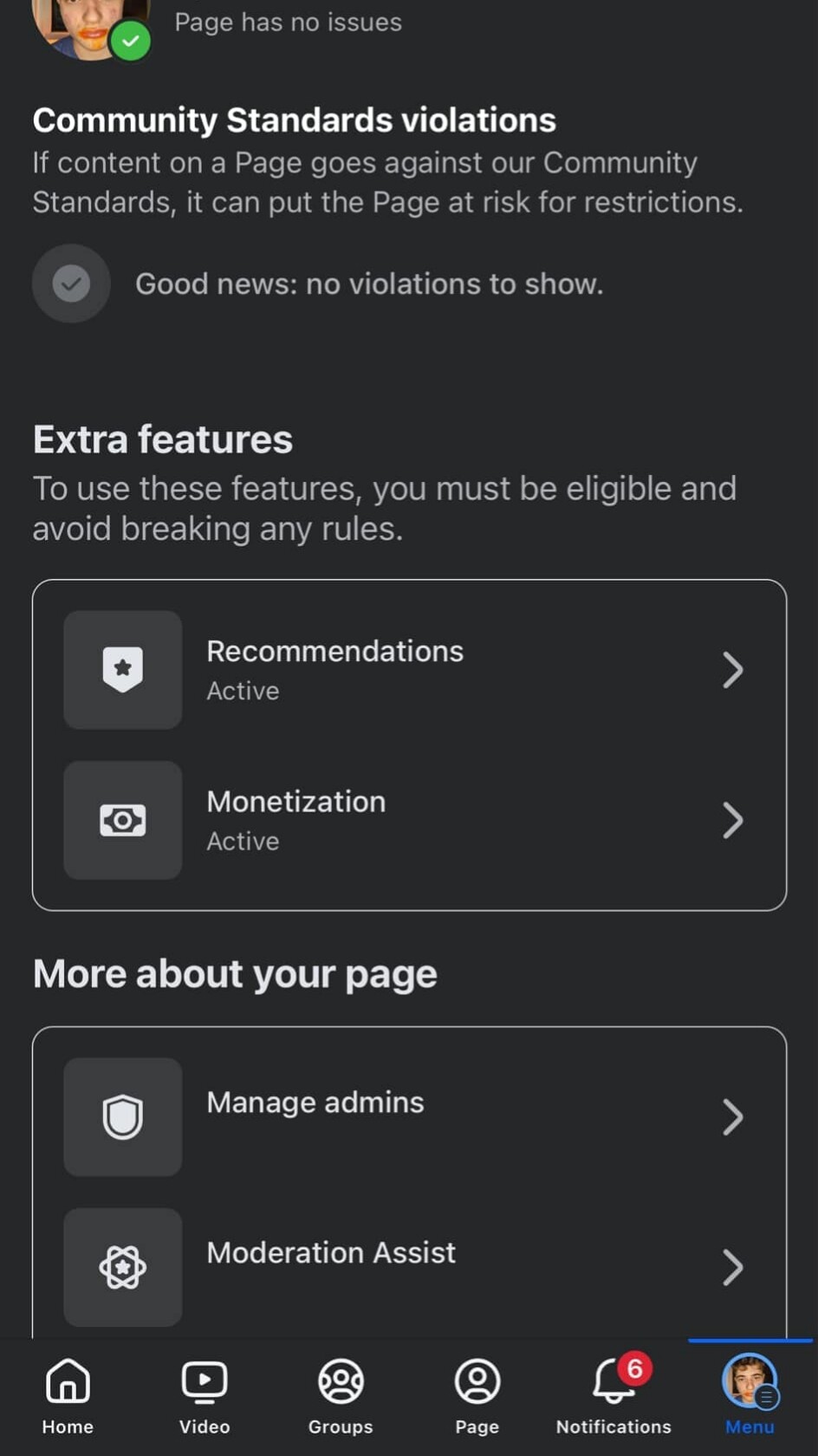Image resolution: width=818 pixels, height=1456 pixels.
Task: Open the Groups tab
Action: 341,1396
